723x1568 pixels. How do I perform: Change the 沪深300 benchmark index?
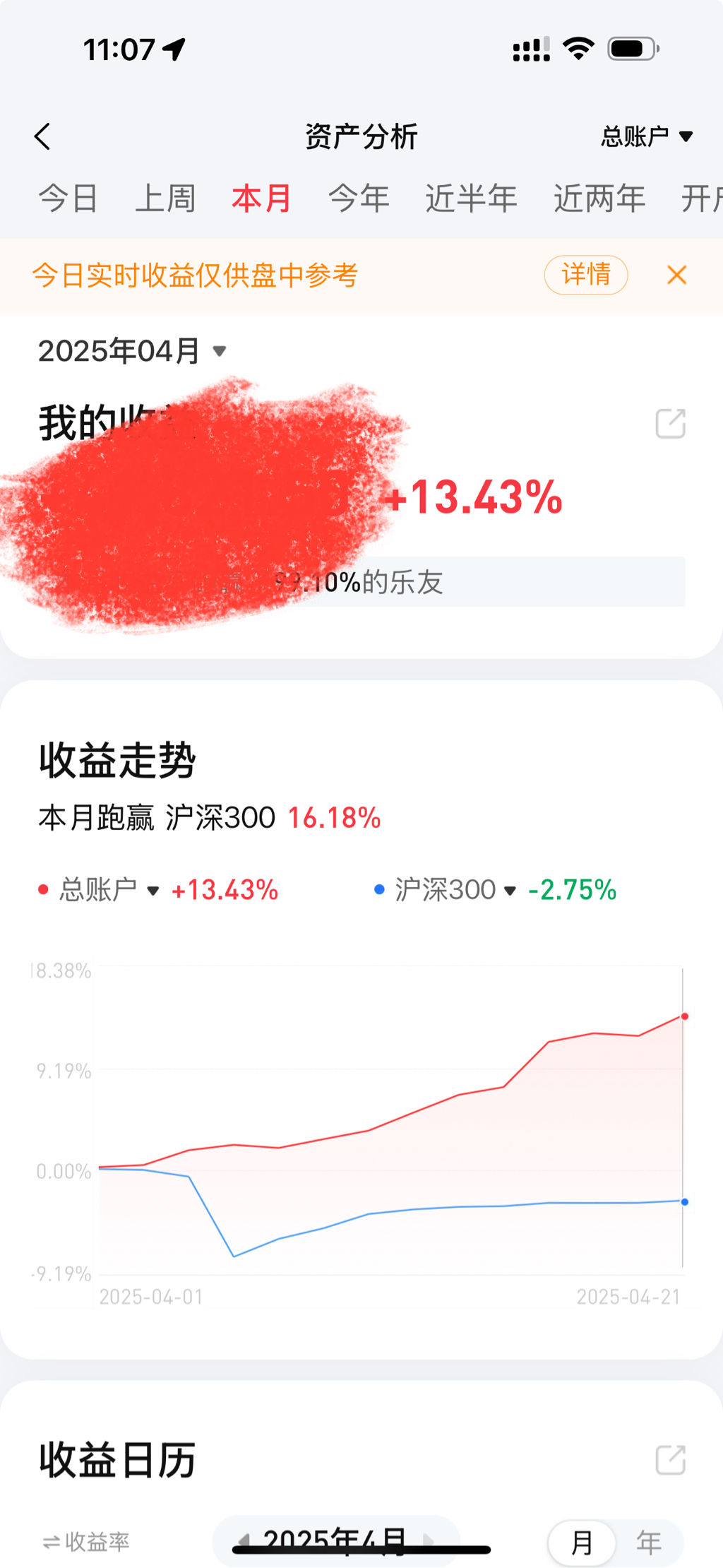455,890
